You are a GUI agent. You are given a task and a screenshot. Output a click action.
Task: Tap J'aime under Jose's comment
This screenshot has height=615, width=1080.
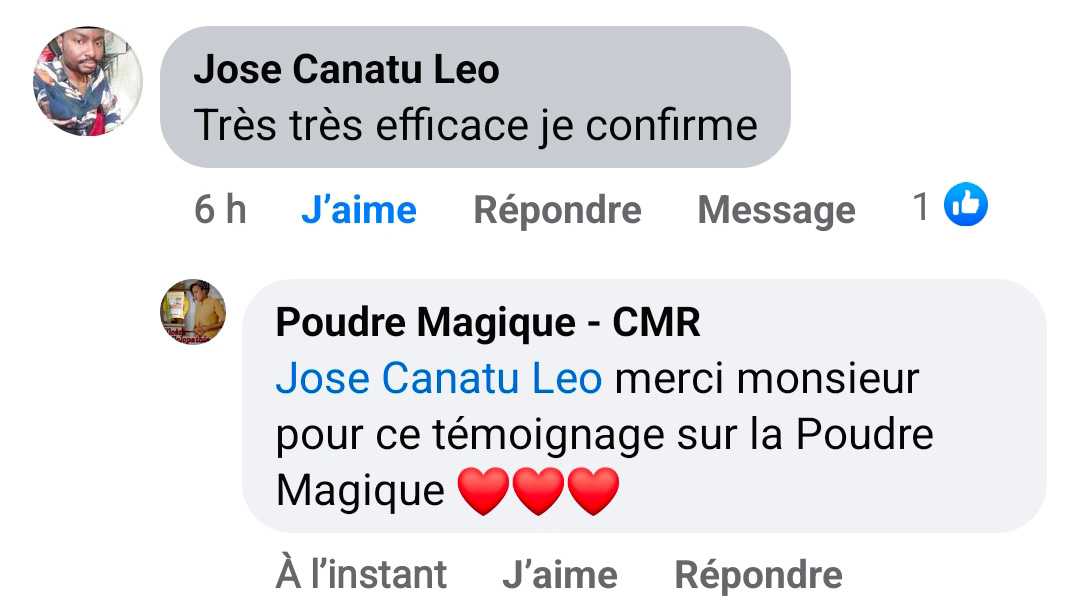click(x=358, y=210)
